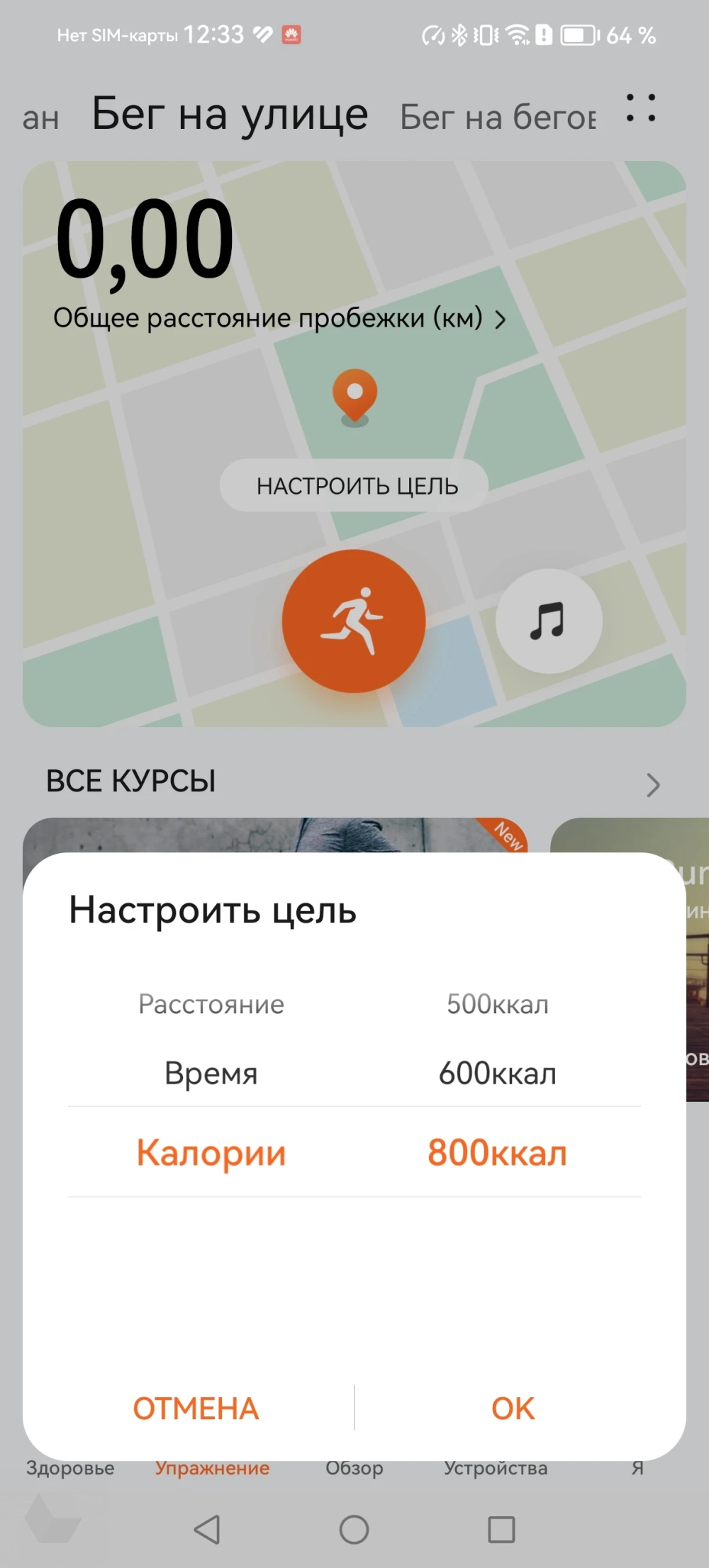Pick the 600ккал calorie value
This screenshot has width=709, height=1568.
(497, 1073)
